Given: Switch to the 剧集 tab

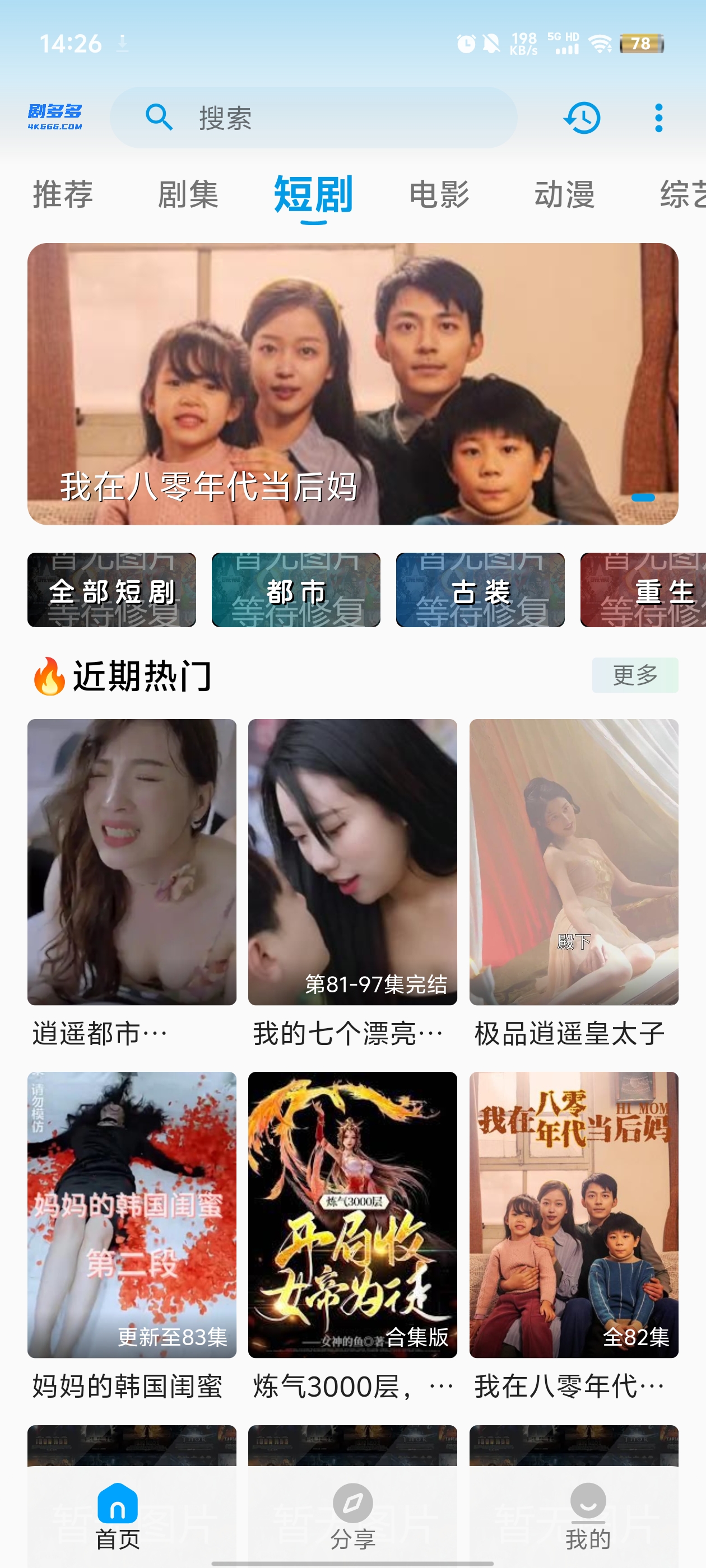Looking at the screenshot, I should click(x=188, y=195).
